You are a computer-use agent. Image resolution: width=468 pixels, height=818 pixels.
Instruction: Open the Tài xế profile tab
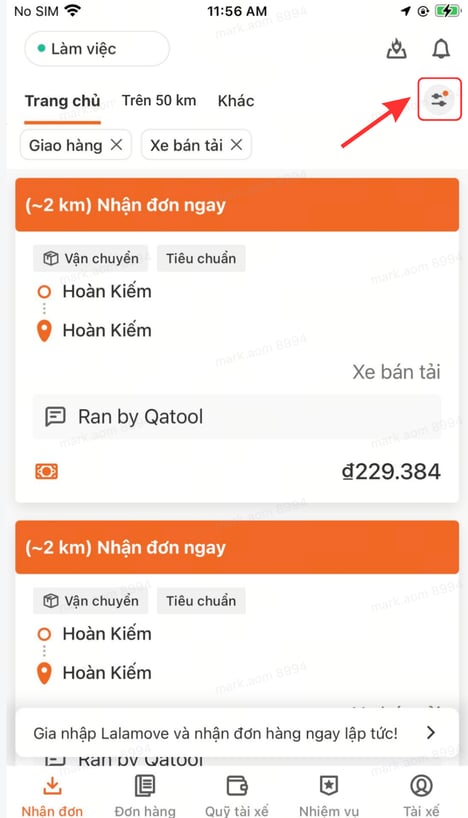(x=422, y=796)
